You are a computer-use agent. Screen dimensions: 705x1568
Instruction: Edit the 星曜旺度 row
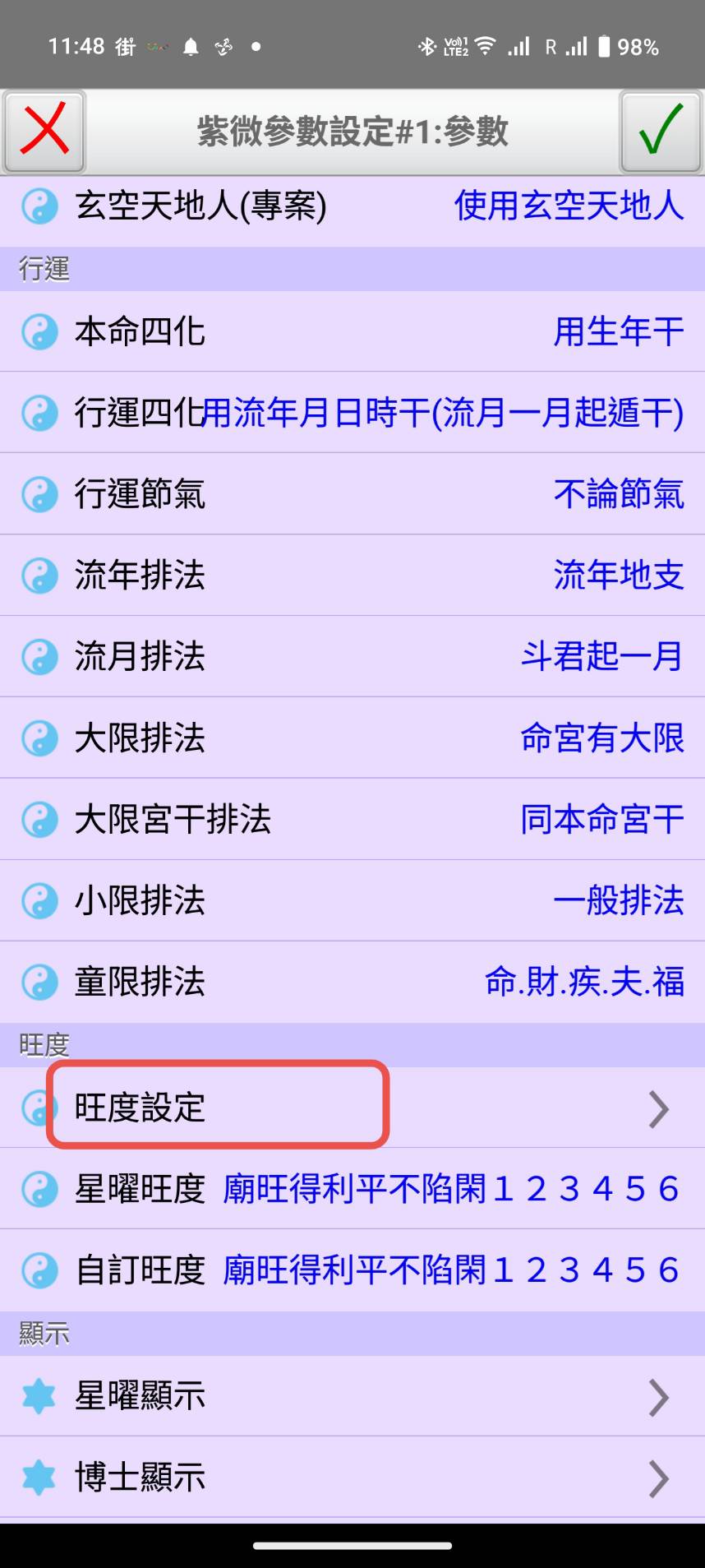coord(352,1189)
